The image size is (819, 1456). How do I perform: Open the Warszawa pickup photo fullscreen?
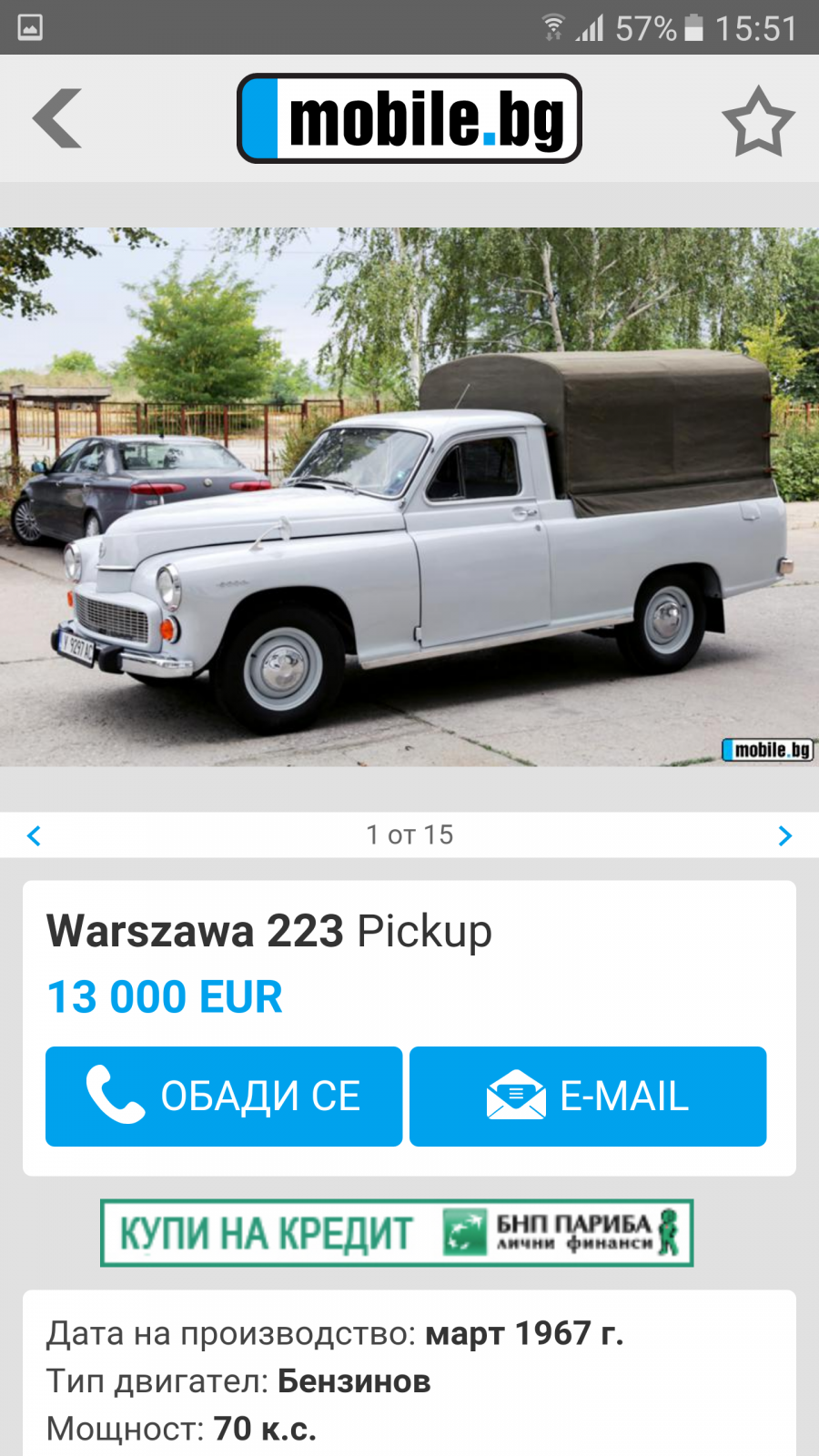409,497
